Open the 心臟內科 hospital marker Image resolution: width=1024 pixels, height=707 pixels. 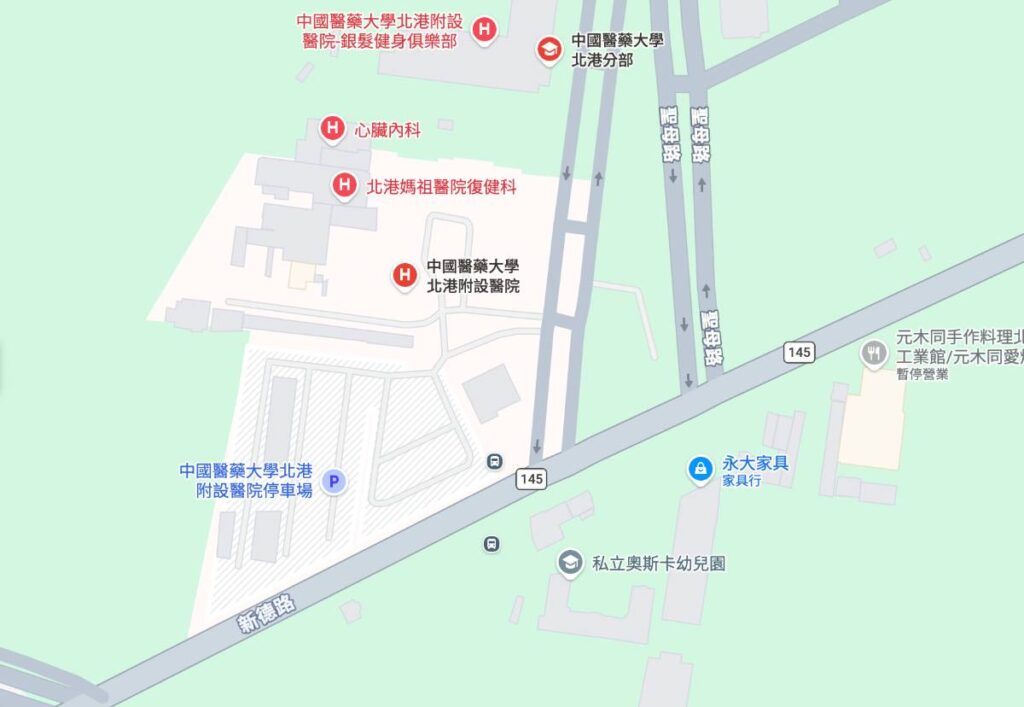332,128
